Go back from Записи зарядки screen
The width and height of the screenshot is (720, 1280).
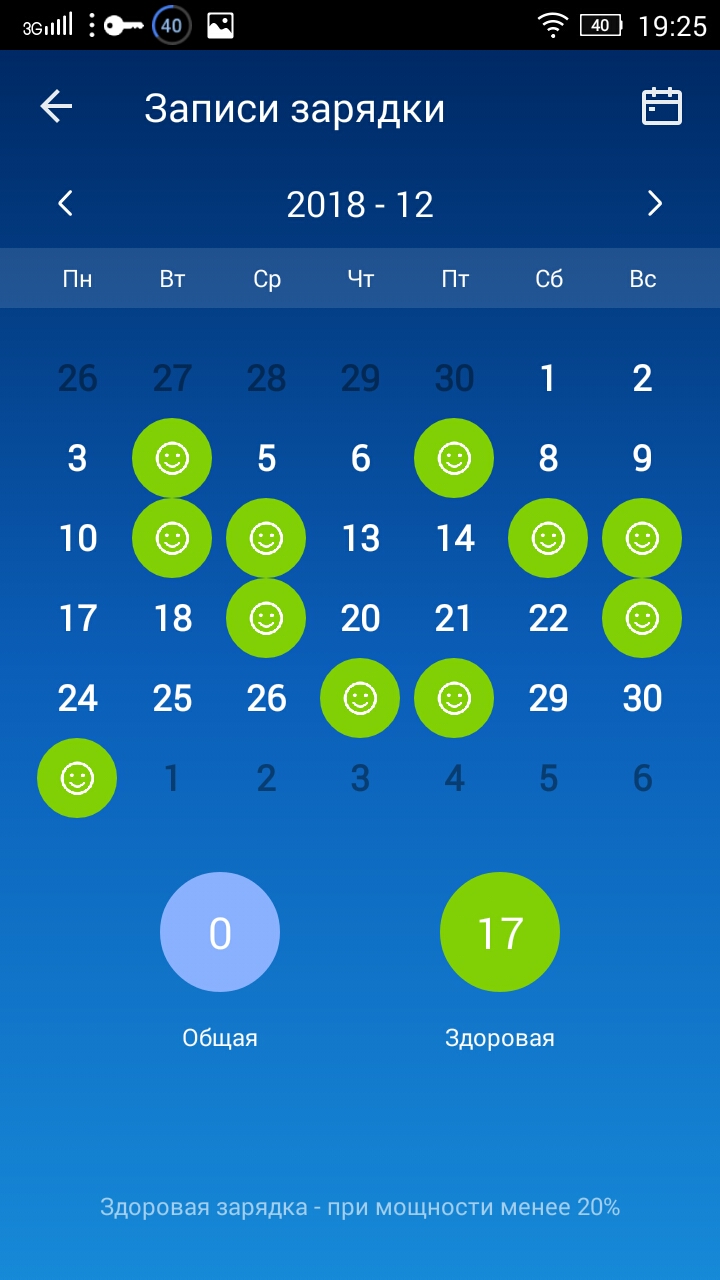coord(57,107)
